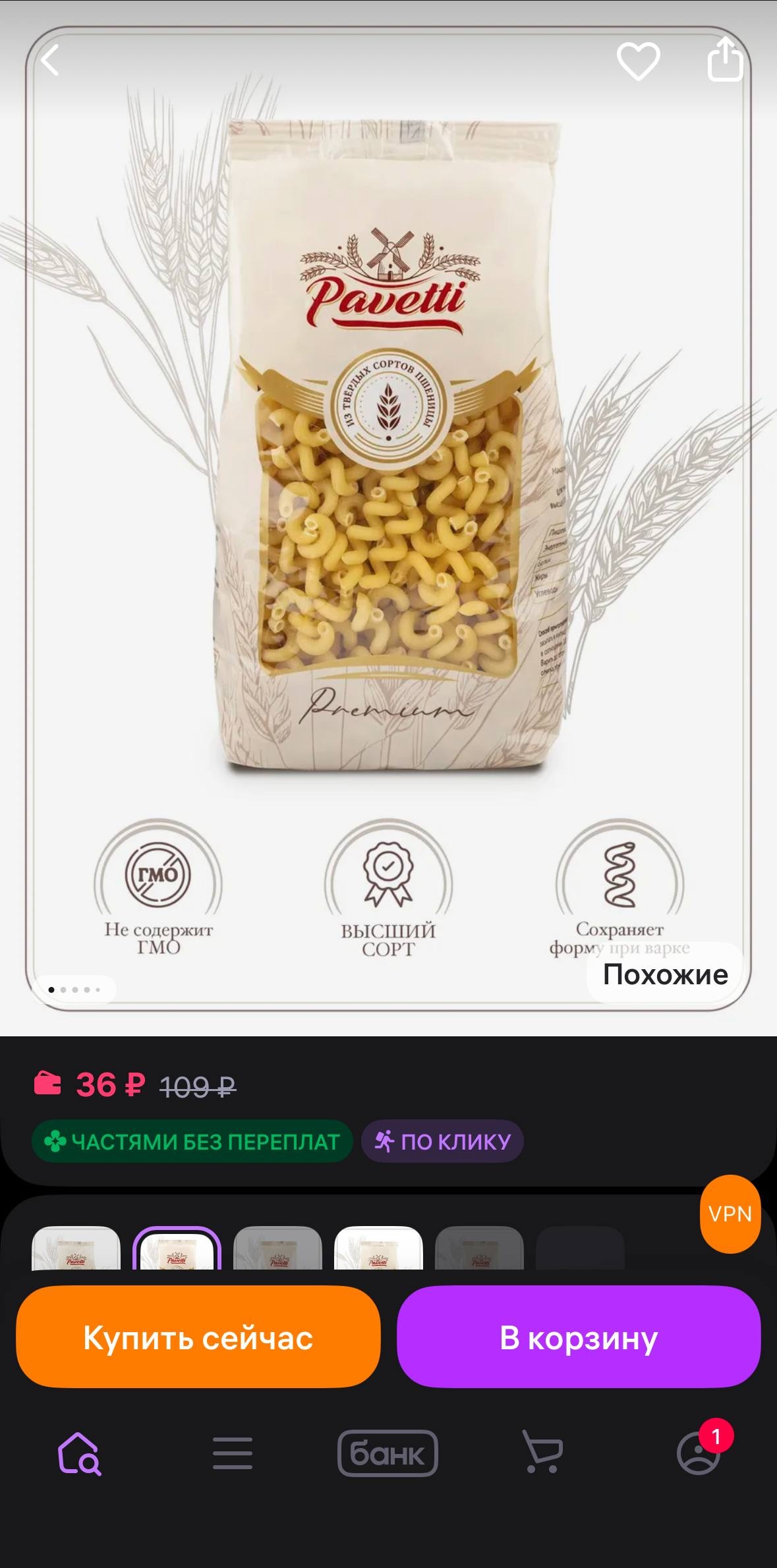Screen dimensions: 777x1568
Task: Tap the Частями без переплат chip
Action: 192,1141
